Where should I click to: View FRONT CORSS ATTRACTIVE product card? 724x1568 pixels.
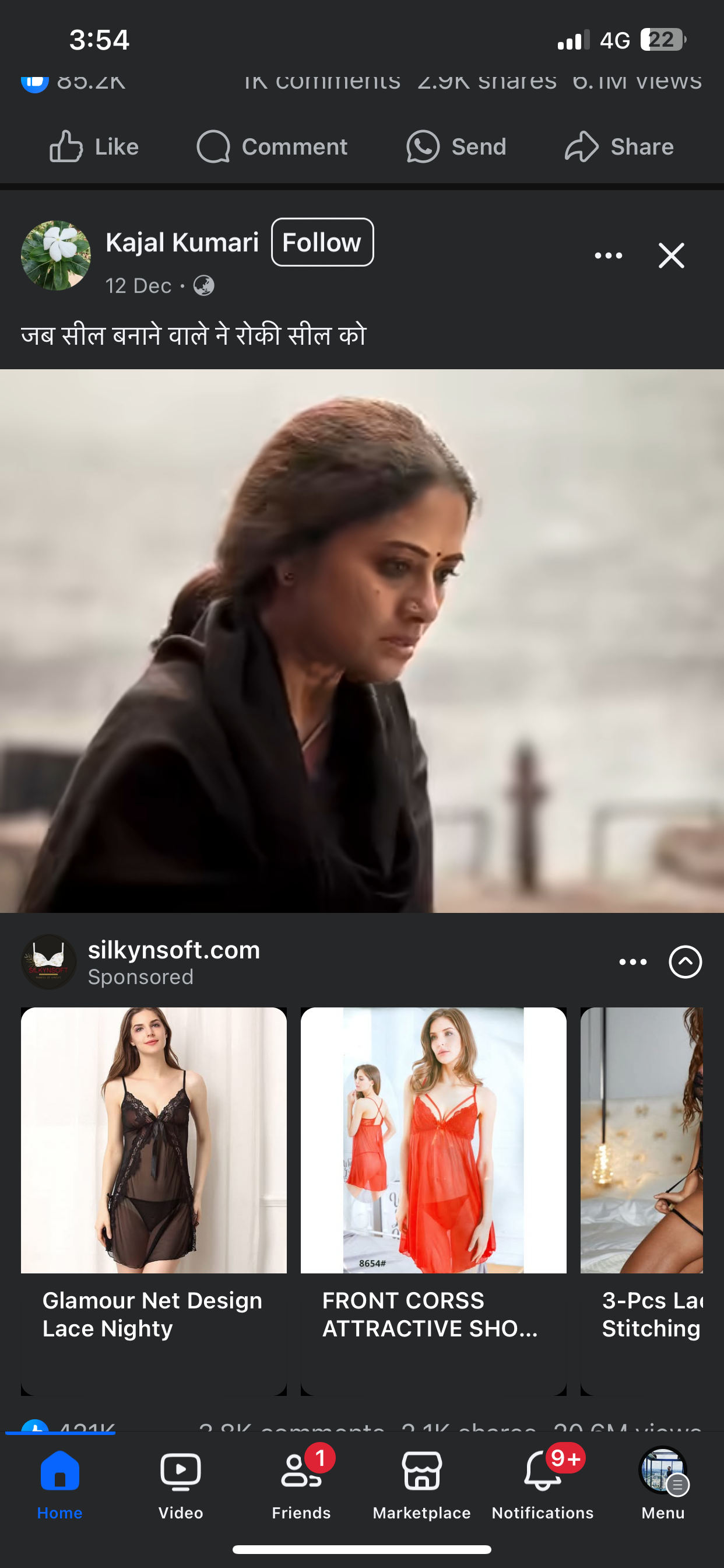coord(433,1139)
